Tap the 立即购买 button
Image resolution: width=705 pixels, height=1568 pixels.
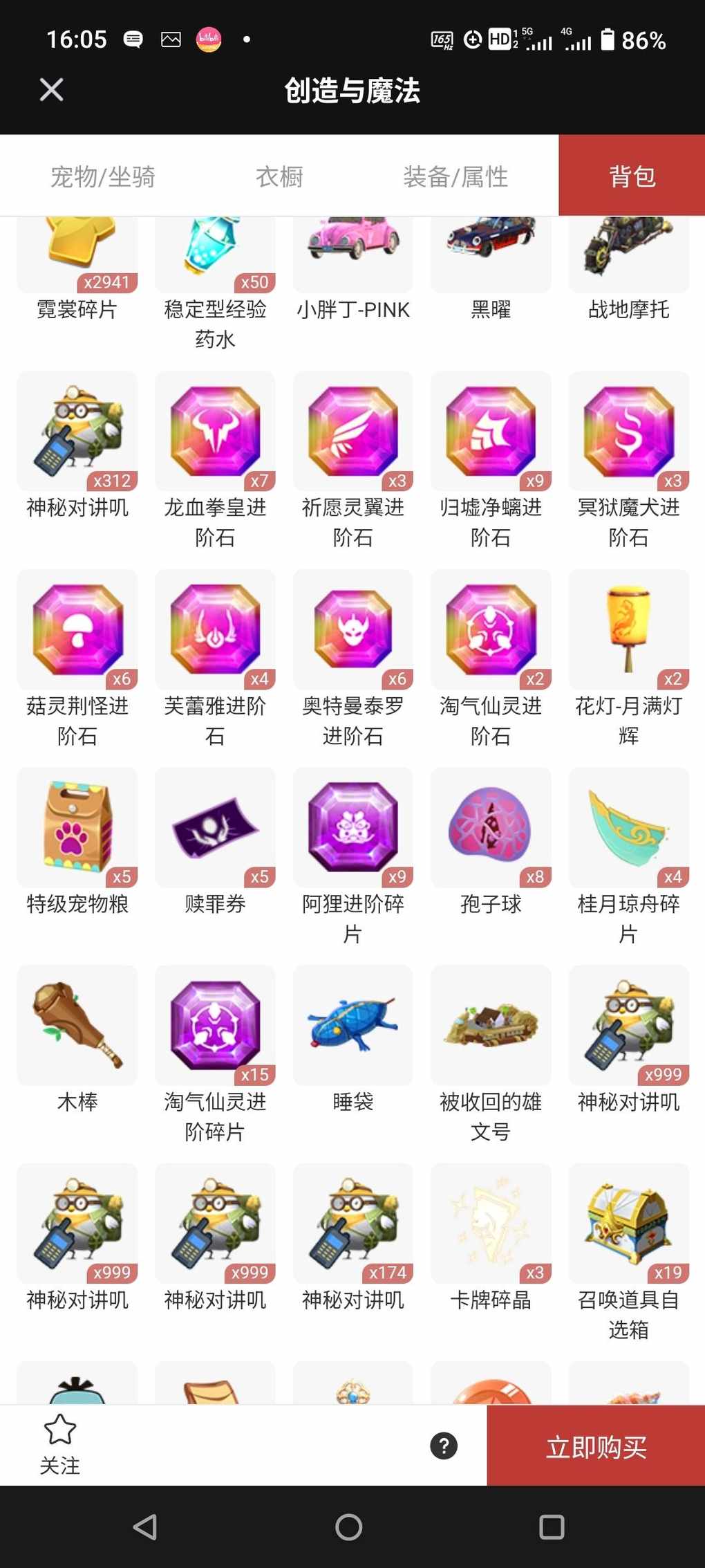[x=596, y=1446]
